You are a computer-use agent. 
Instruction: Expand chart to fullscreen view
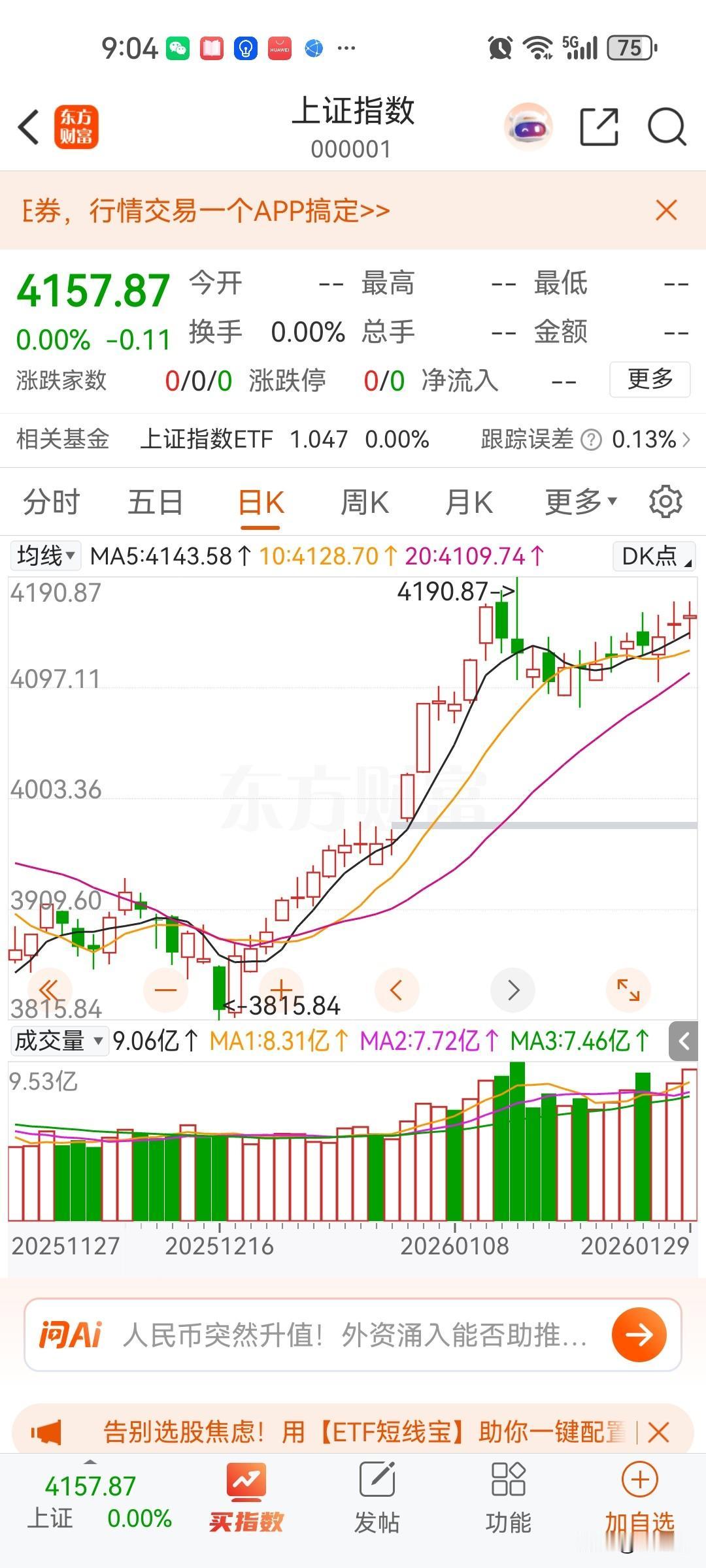pos(628,990)
